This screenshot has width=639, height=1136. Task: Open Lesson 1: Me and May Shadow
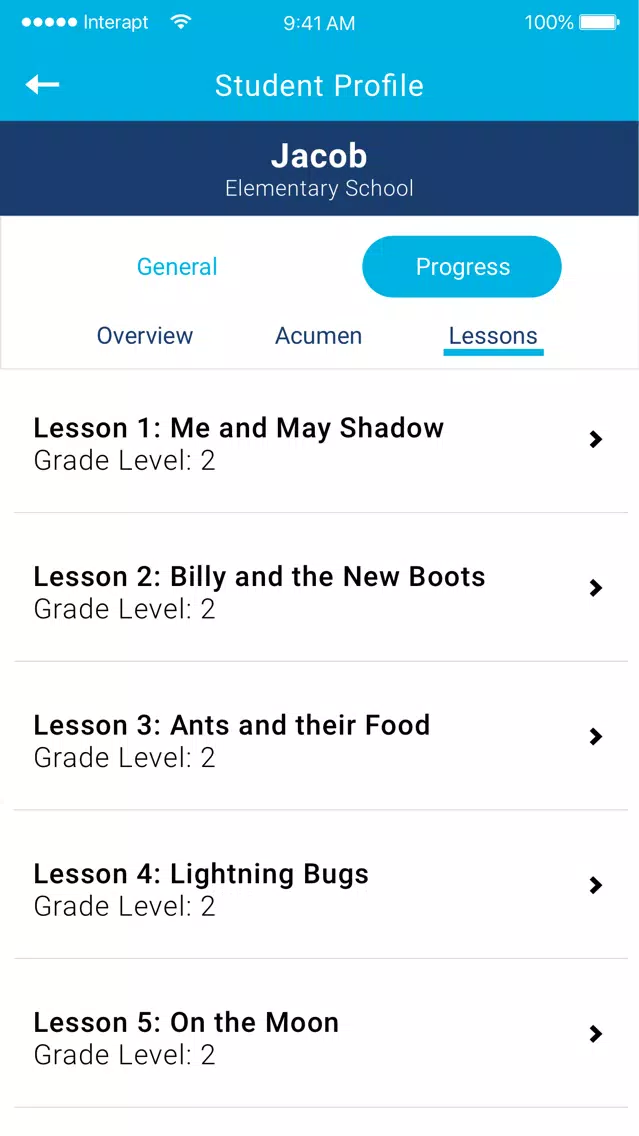click(320, 442)
